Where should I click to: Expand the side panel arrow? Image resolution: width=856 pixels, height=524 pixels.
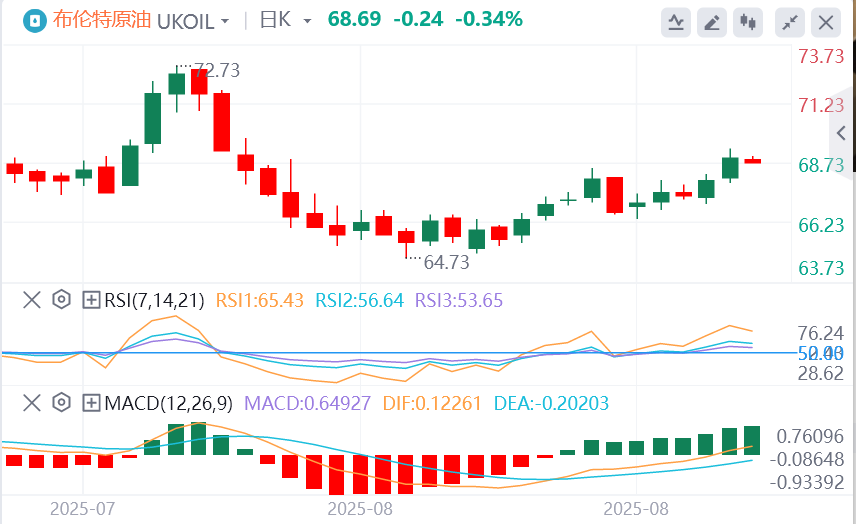click(x=842, y=134)
